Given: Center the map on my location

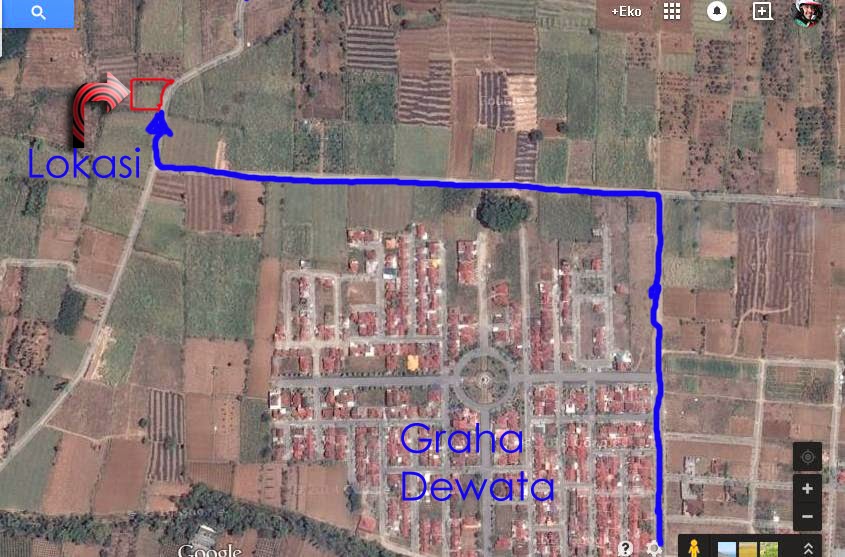Looking at the screenshot, I should pyautogui.click(x=807, y=457).
